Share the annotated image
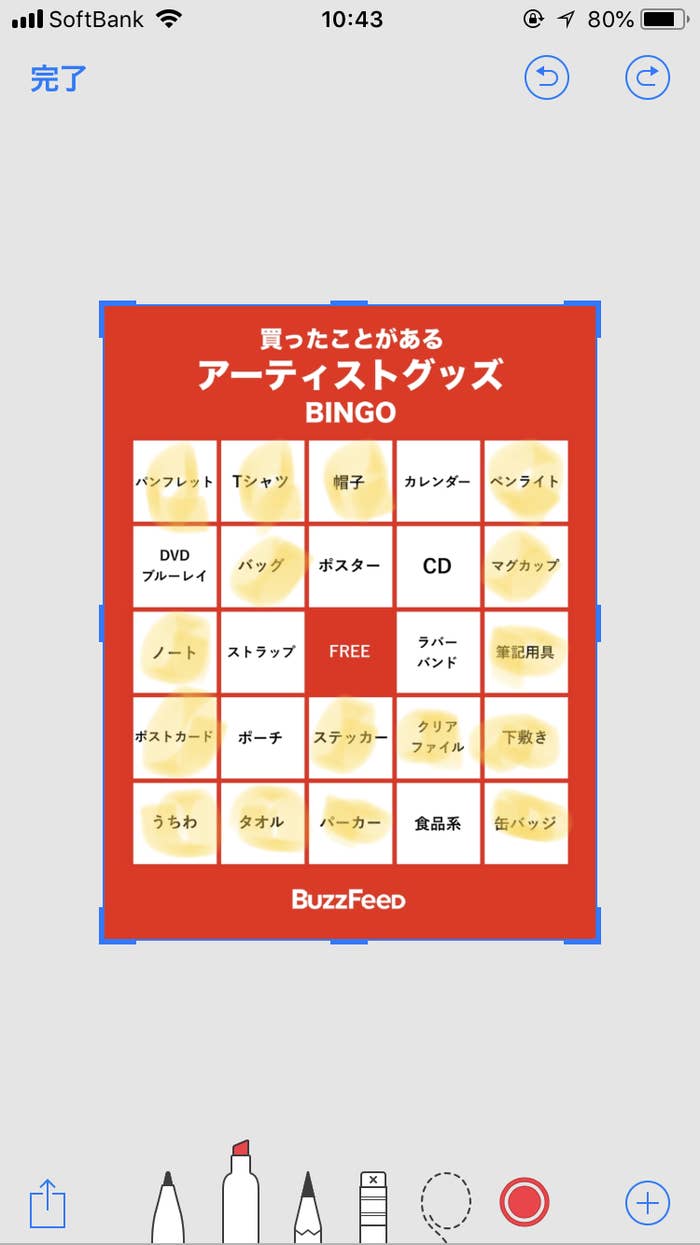Image resolution: width=700 pixels, height=1245 pixels. coord(47,1203)
